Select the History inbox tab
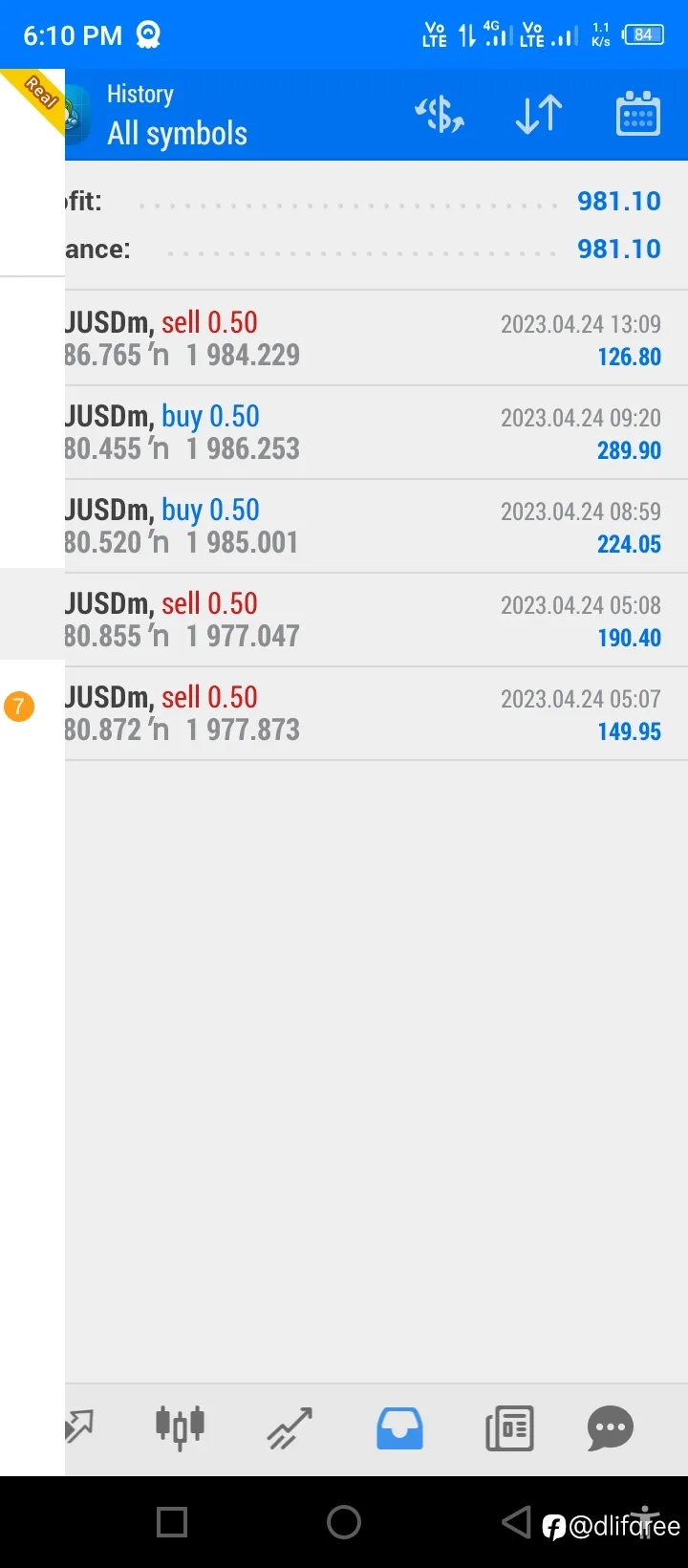The height and width of the screenshot is (1568, 688). coord(399,1428)
